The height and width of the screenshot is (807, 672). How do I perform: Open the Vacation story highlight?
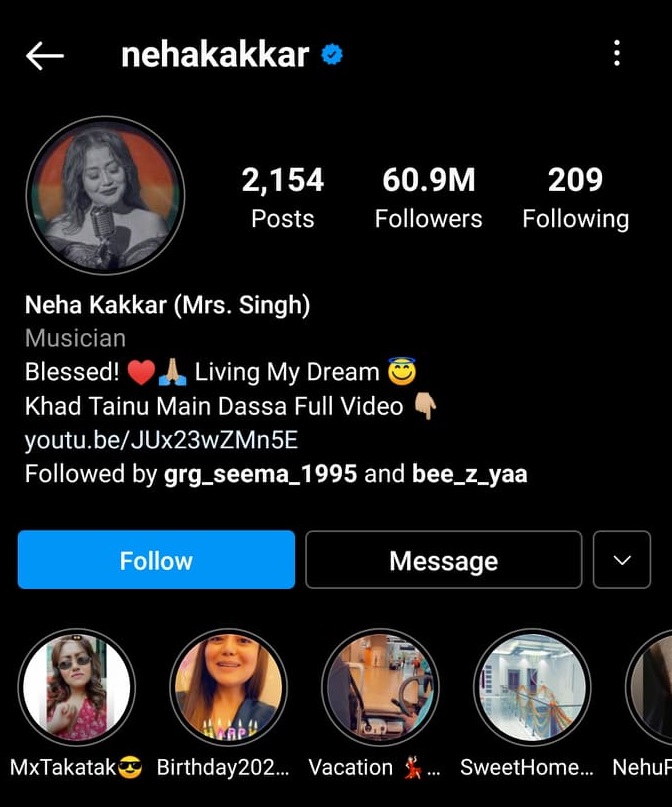pyautogui.click(x=380, y=688)
